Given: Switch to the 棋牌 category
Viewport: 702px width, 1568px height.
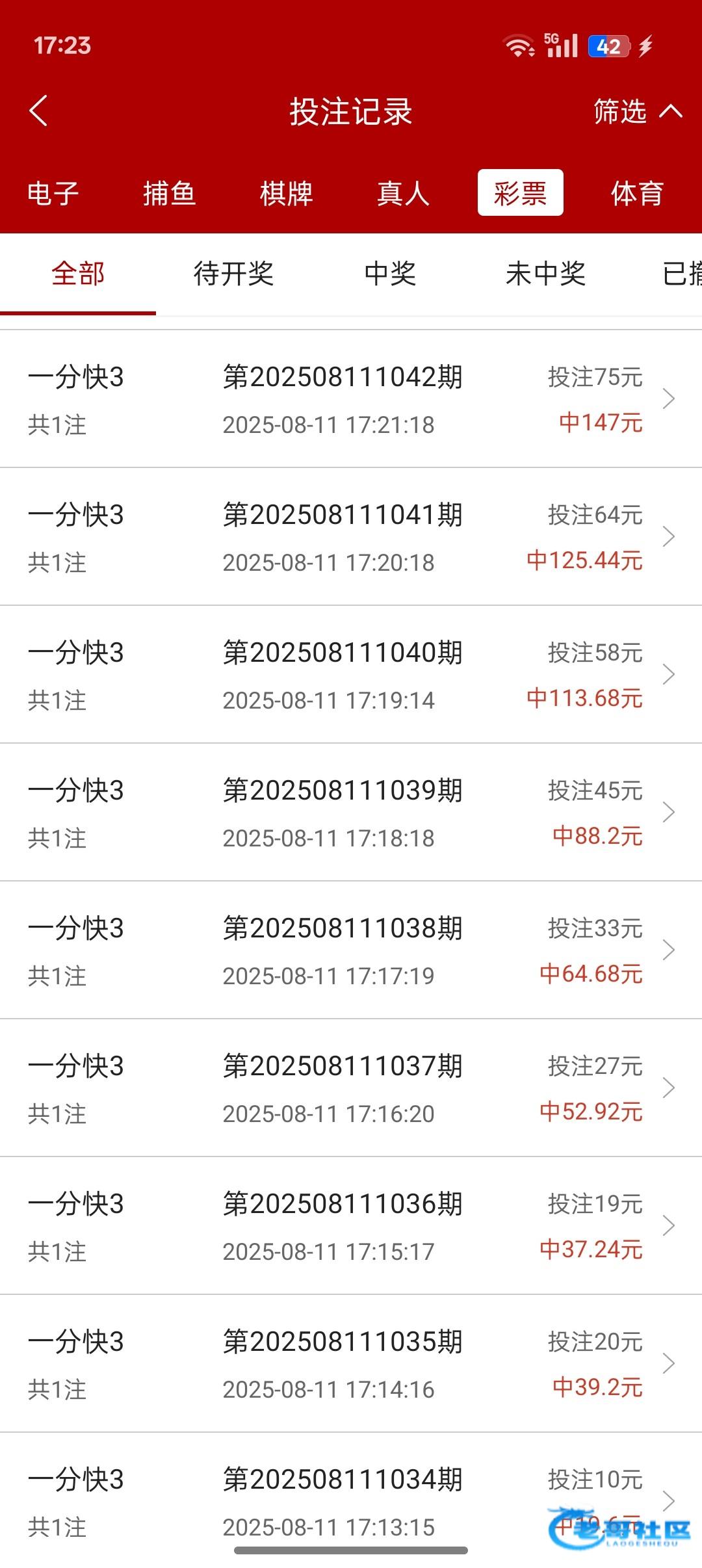Looking at the screenshot, I should coord(287,193).
